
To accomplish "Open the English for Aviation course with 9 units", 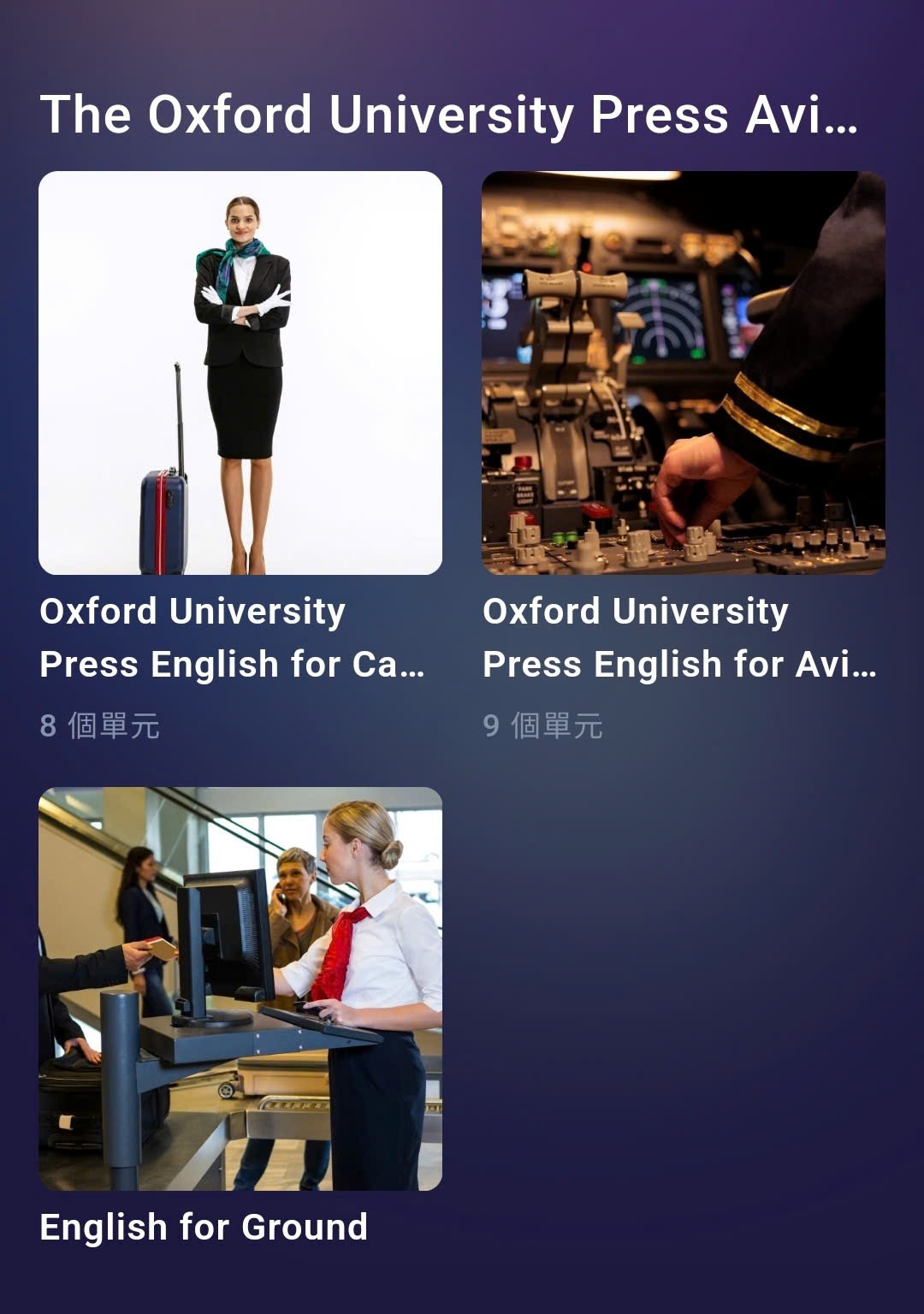I will (683, 373).
